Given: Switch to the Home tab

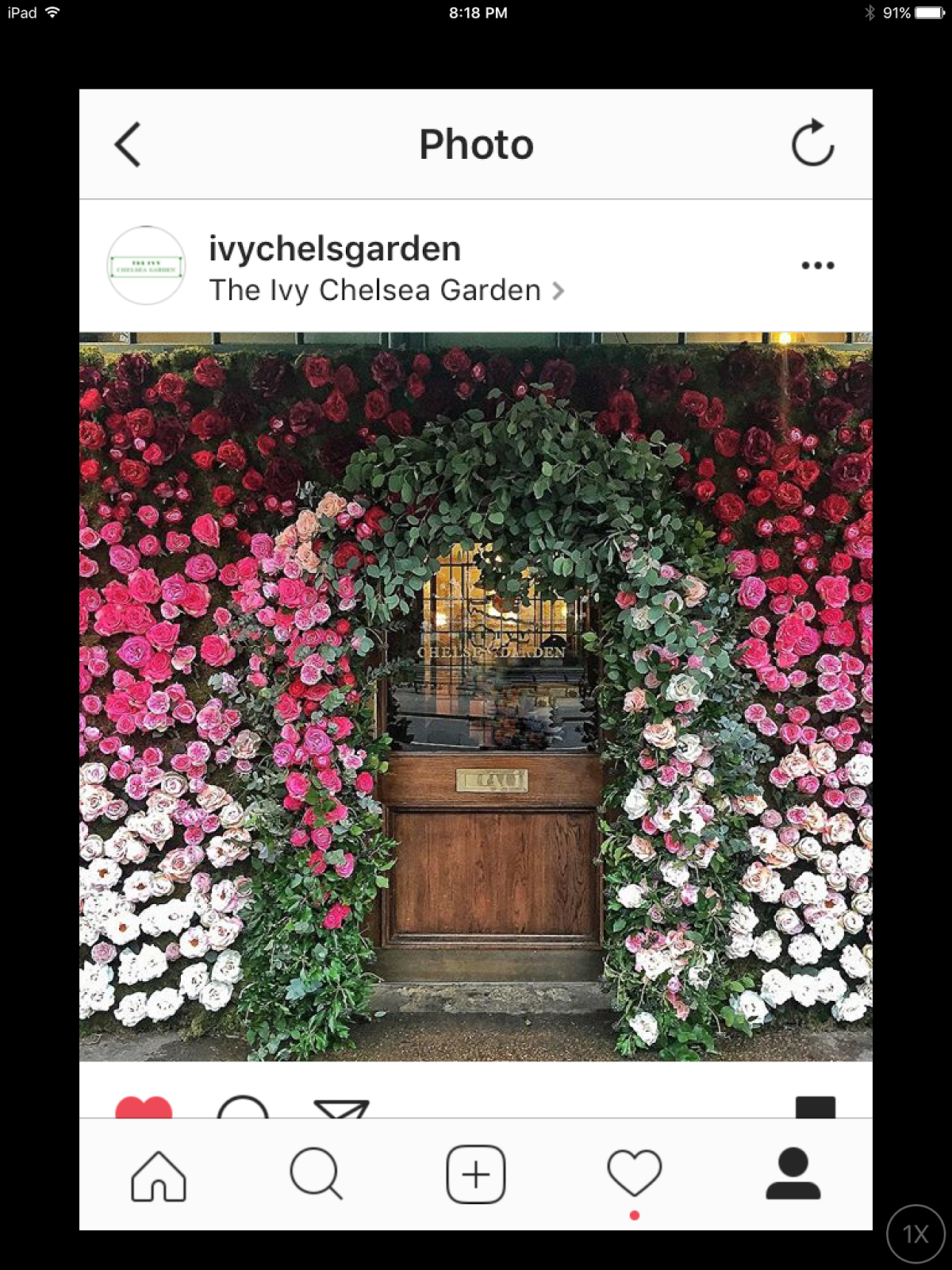Looking at the screenshot, I should click(159, 1175).
